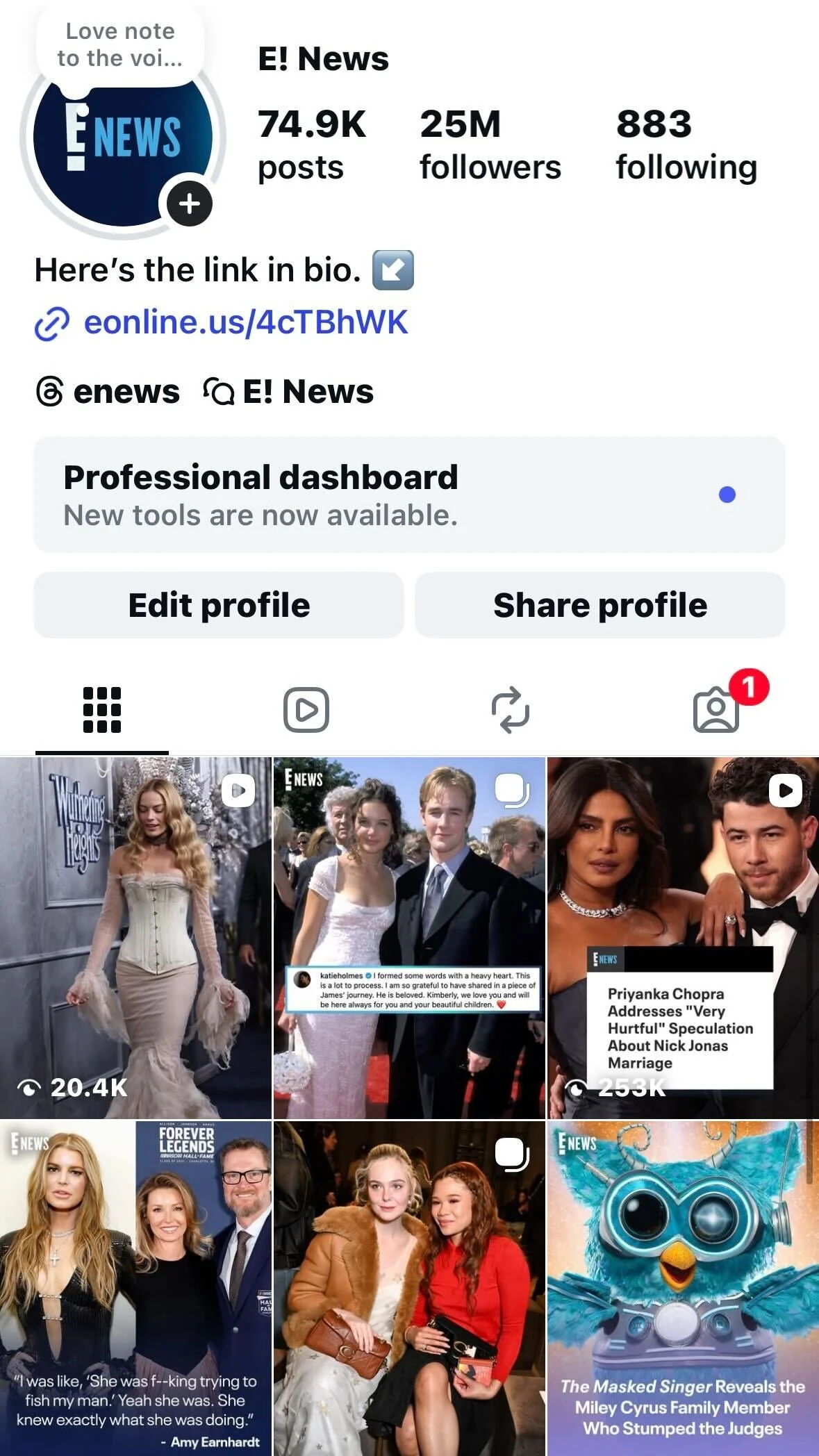View the 25M followers list

(x=490, y=144)
